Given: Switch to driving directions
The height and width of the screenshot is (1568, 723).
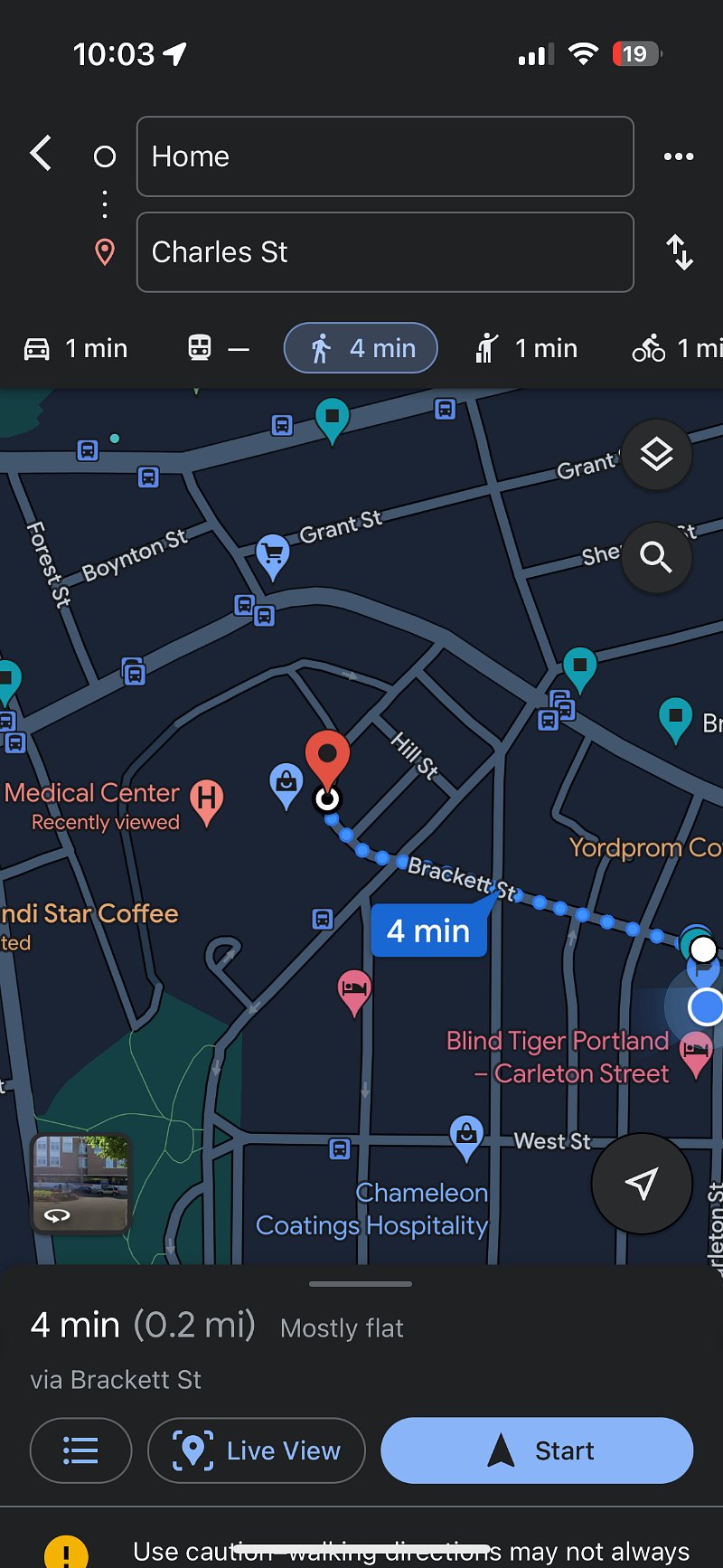Looking at the screenshot, I should (x=76, y=348).
